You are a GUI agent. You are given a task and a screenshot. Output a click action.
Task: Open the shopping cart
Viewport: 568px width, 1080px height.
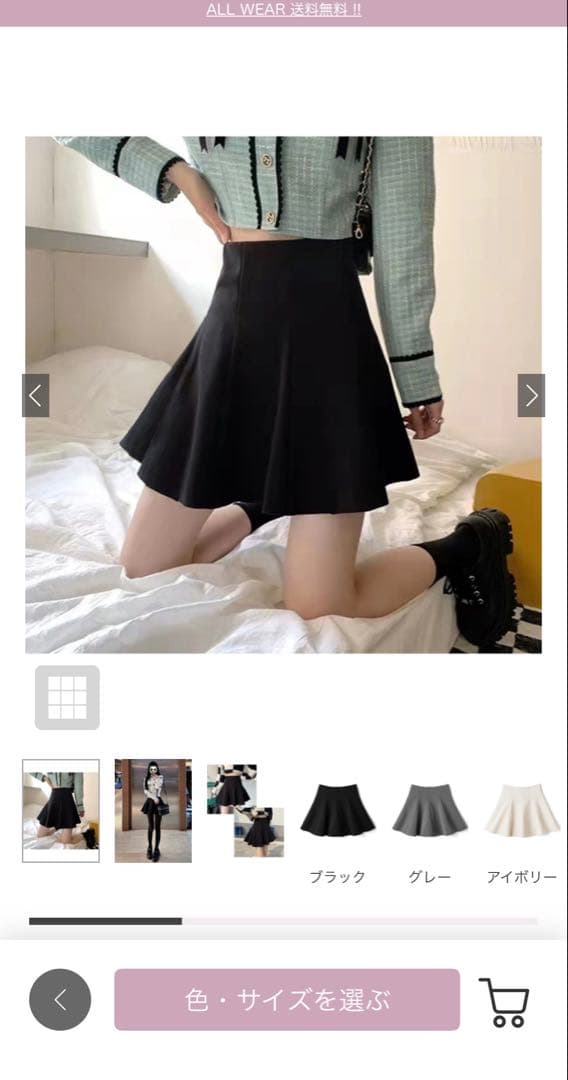[505, 1002]
